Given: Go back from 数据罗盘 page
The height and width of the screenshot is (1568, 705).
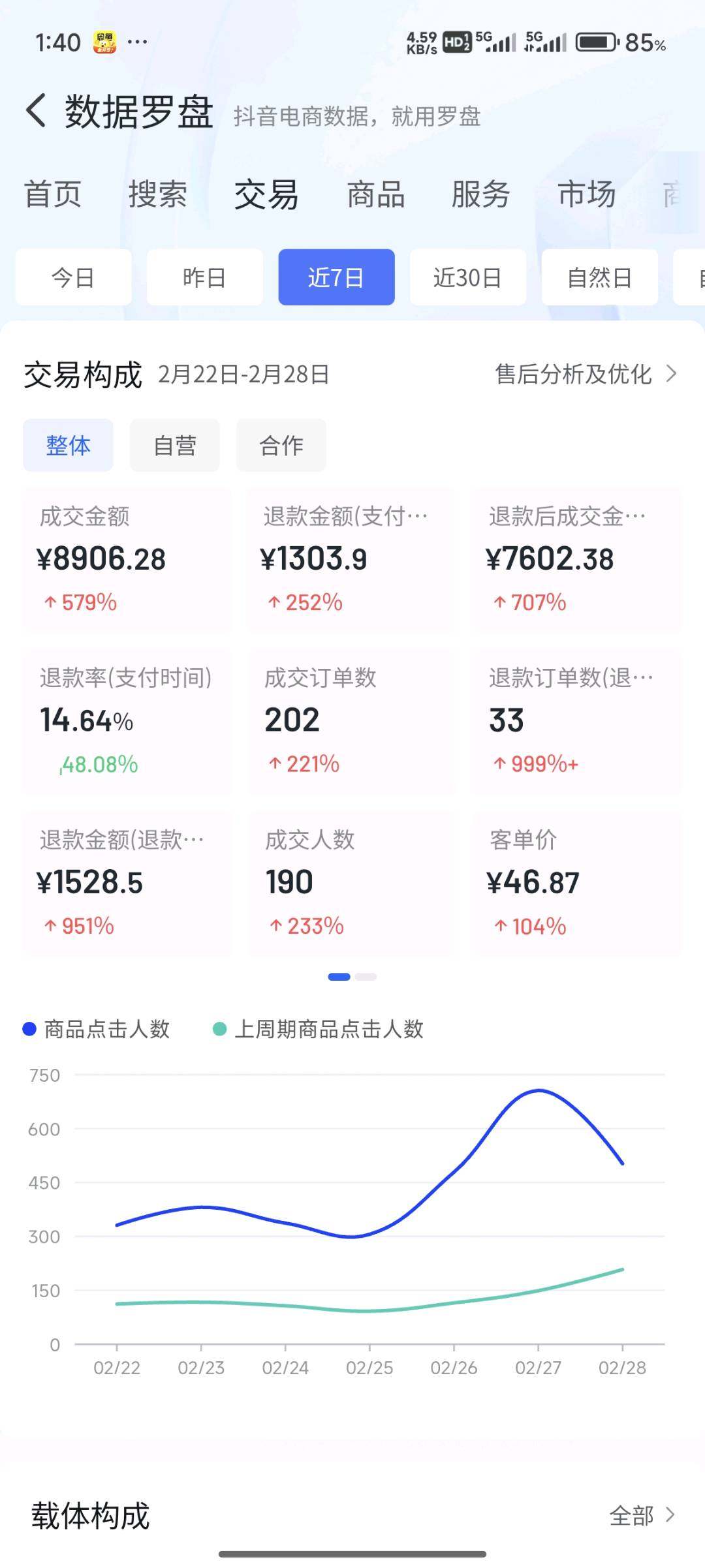Looking at the screenshot, I should tap(37, 111).
